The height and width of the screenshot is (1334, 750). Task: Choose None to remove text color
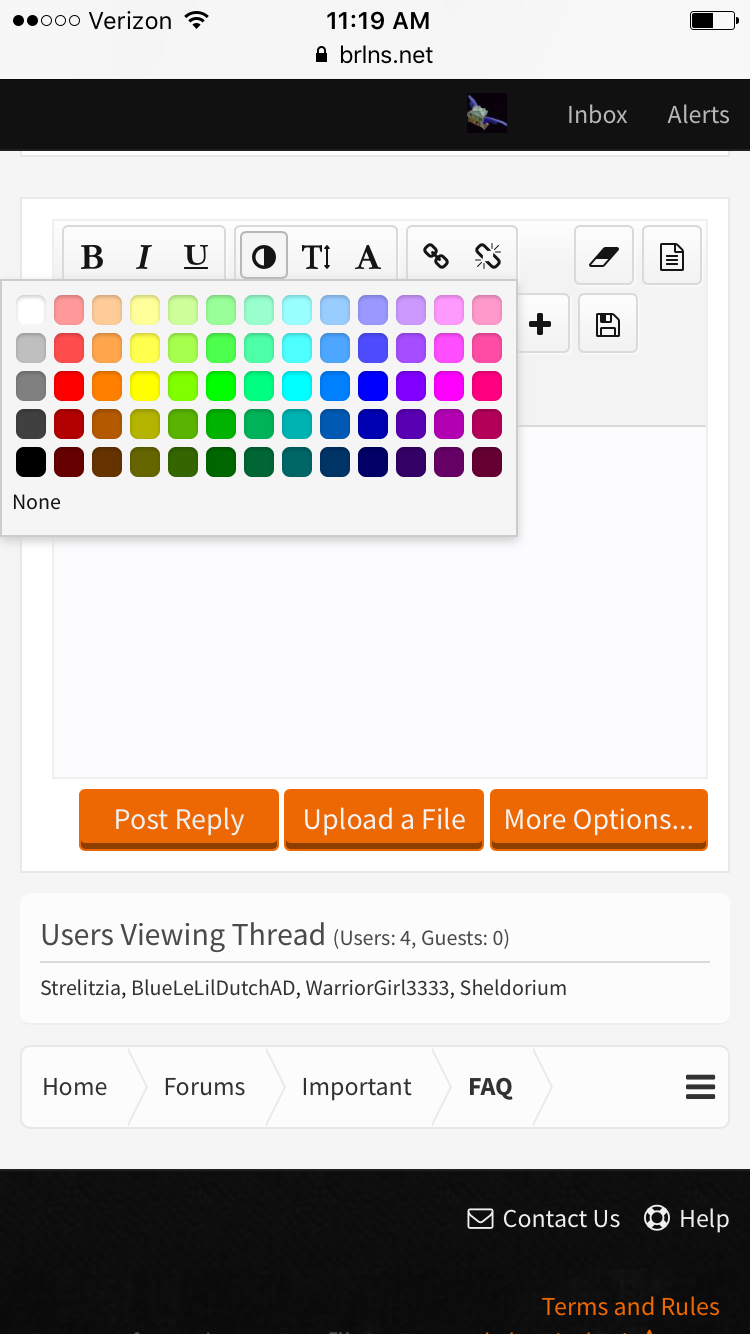[x=37, y=502]
